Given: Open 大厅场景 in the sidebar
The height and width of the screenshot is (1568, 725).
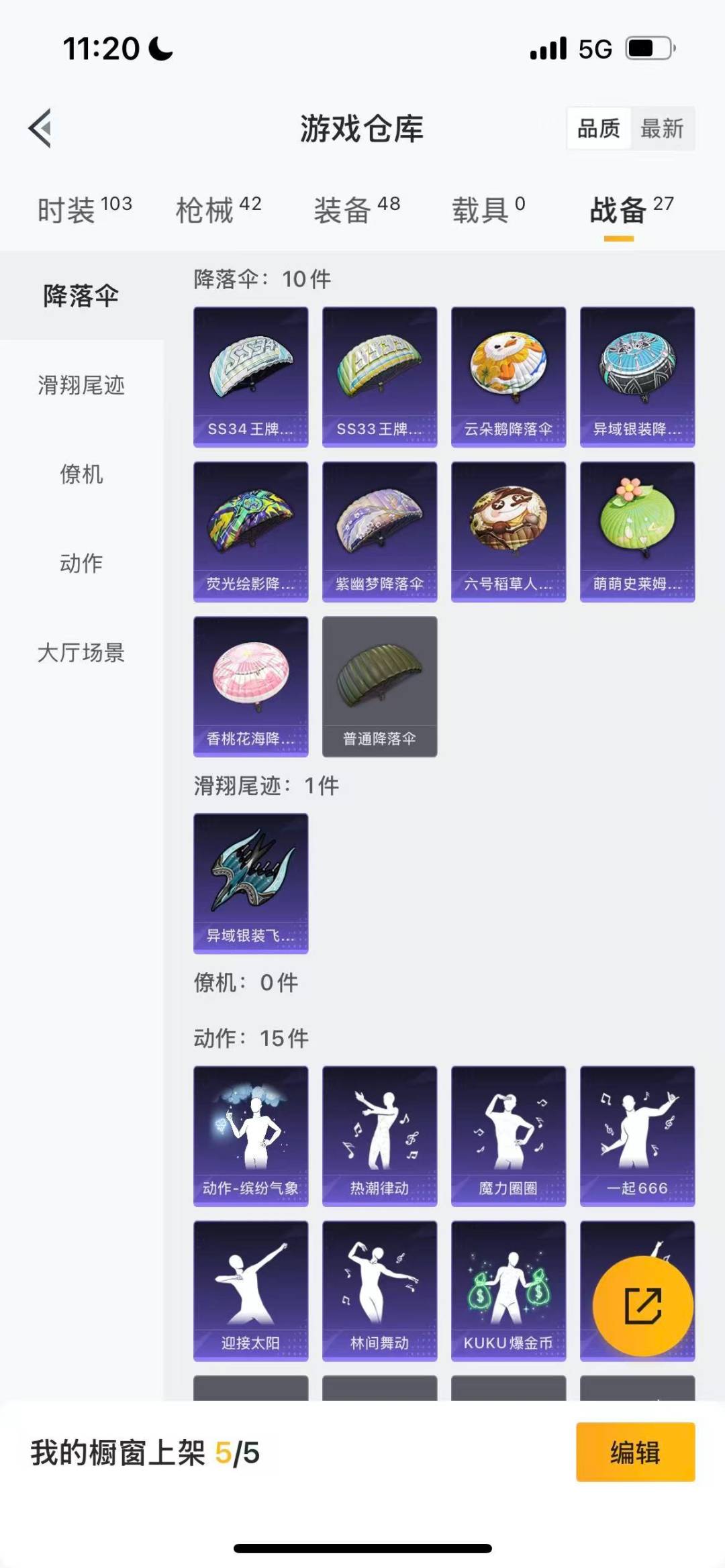Looking at the screenshot, I should (81, 652).
